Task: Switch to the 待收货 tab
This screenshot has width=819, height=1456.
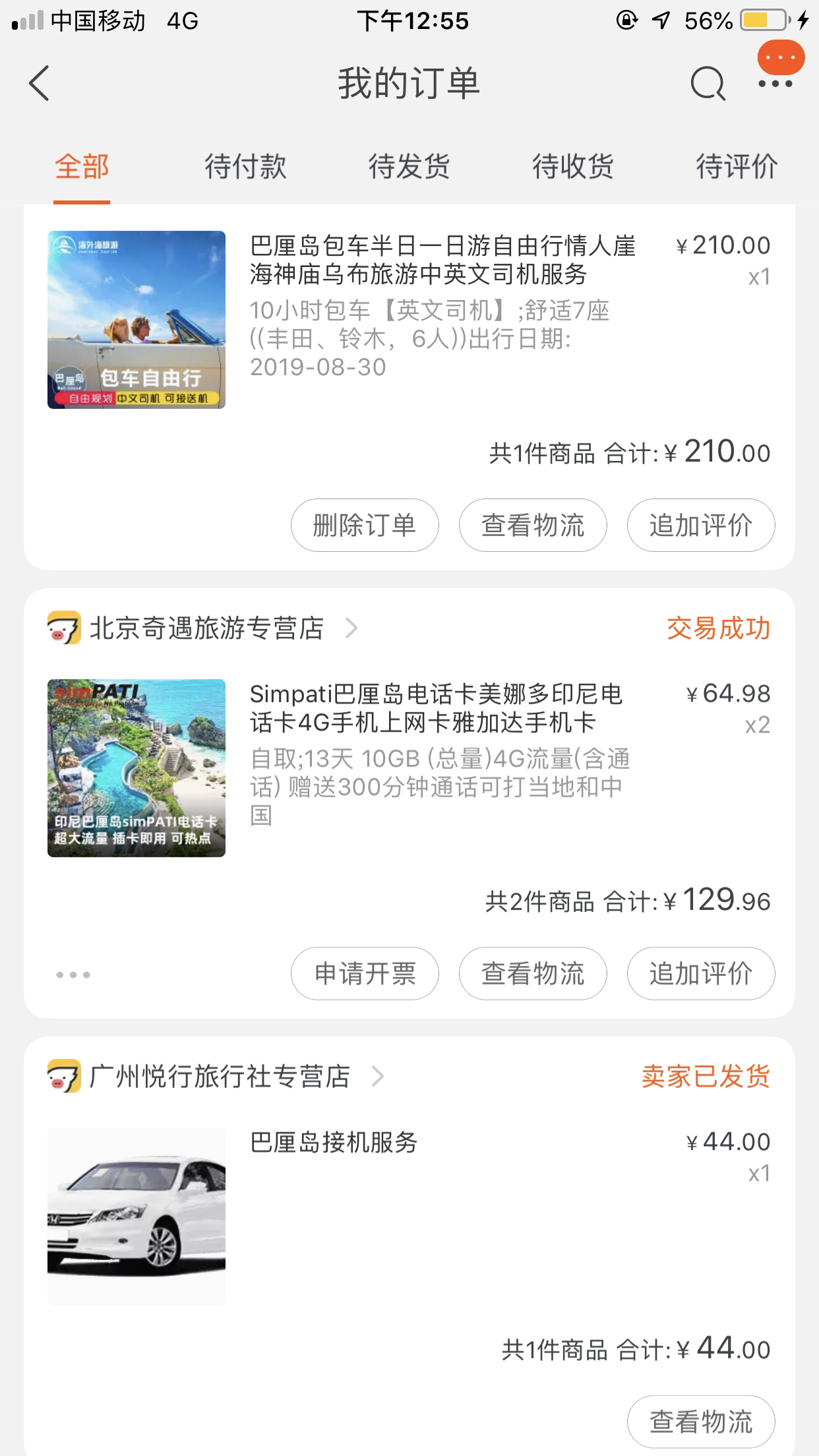Action: pyautogui.click(x=572, y=166)
